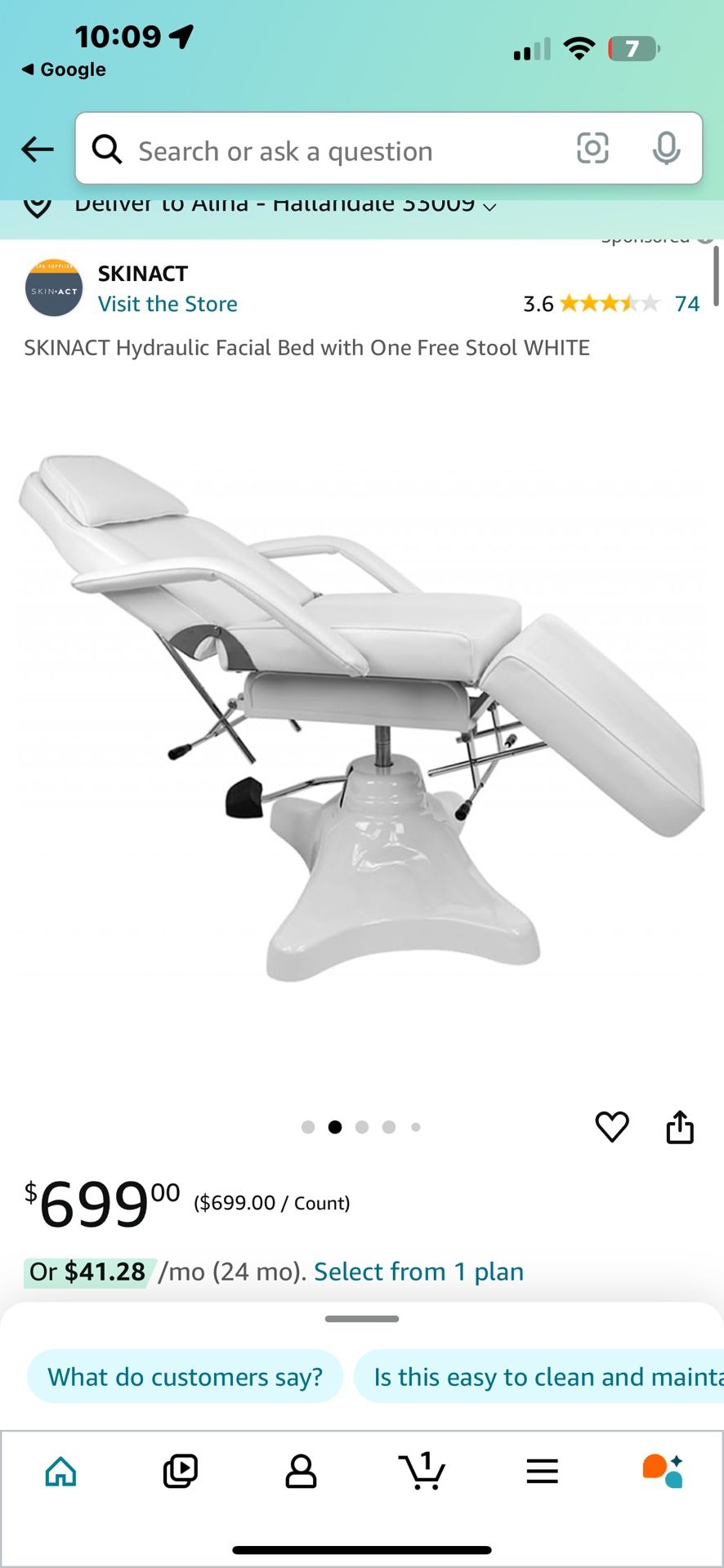Open camera lens search
The image size is (724, 1568).
592,149
